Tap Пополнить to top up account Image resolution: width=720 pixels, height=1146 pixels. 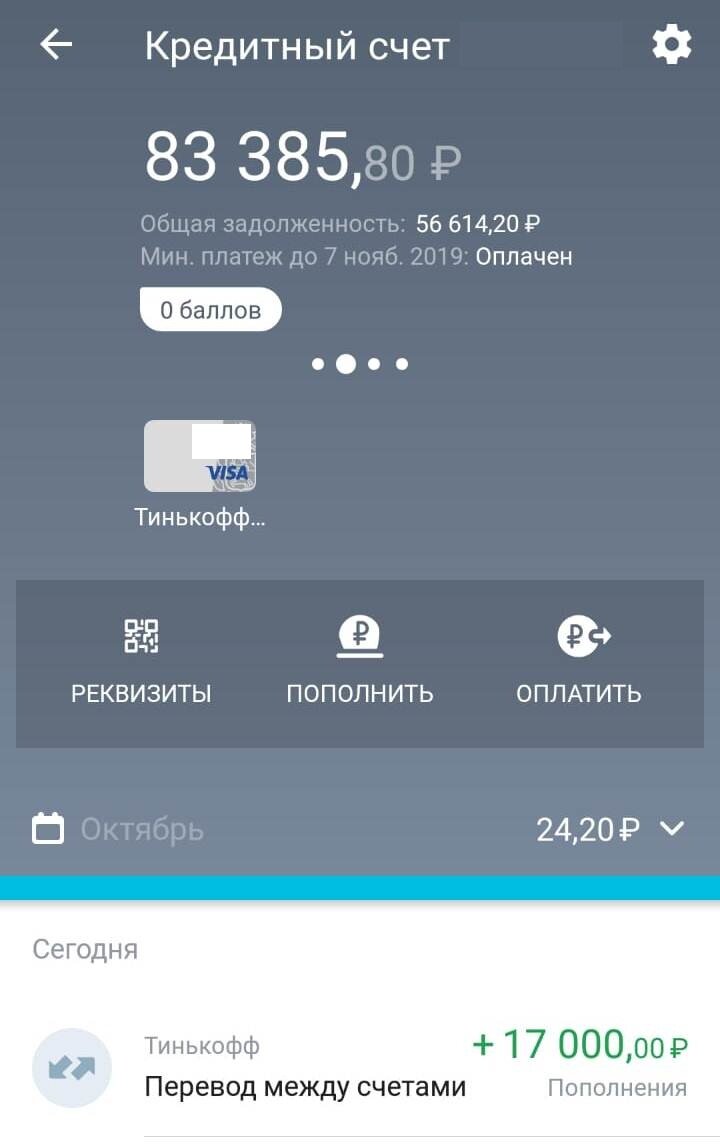360,662
